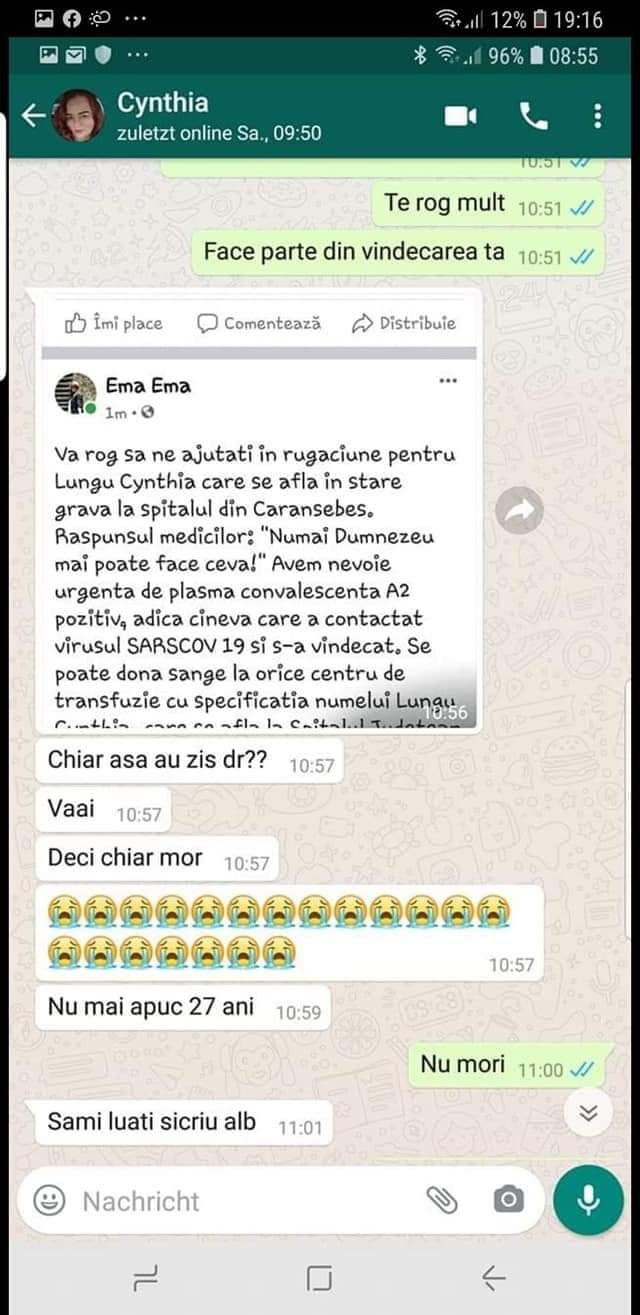Open the chat overflow menu
The image size is (640, 1315).
point(598,116)
